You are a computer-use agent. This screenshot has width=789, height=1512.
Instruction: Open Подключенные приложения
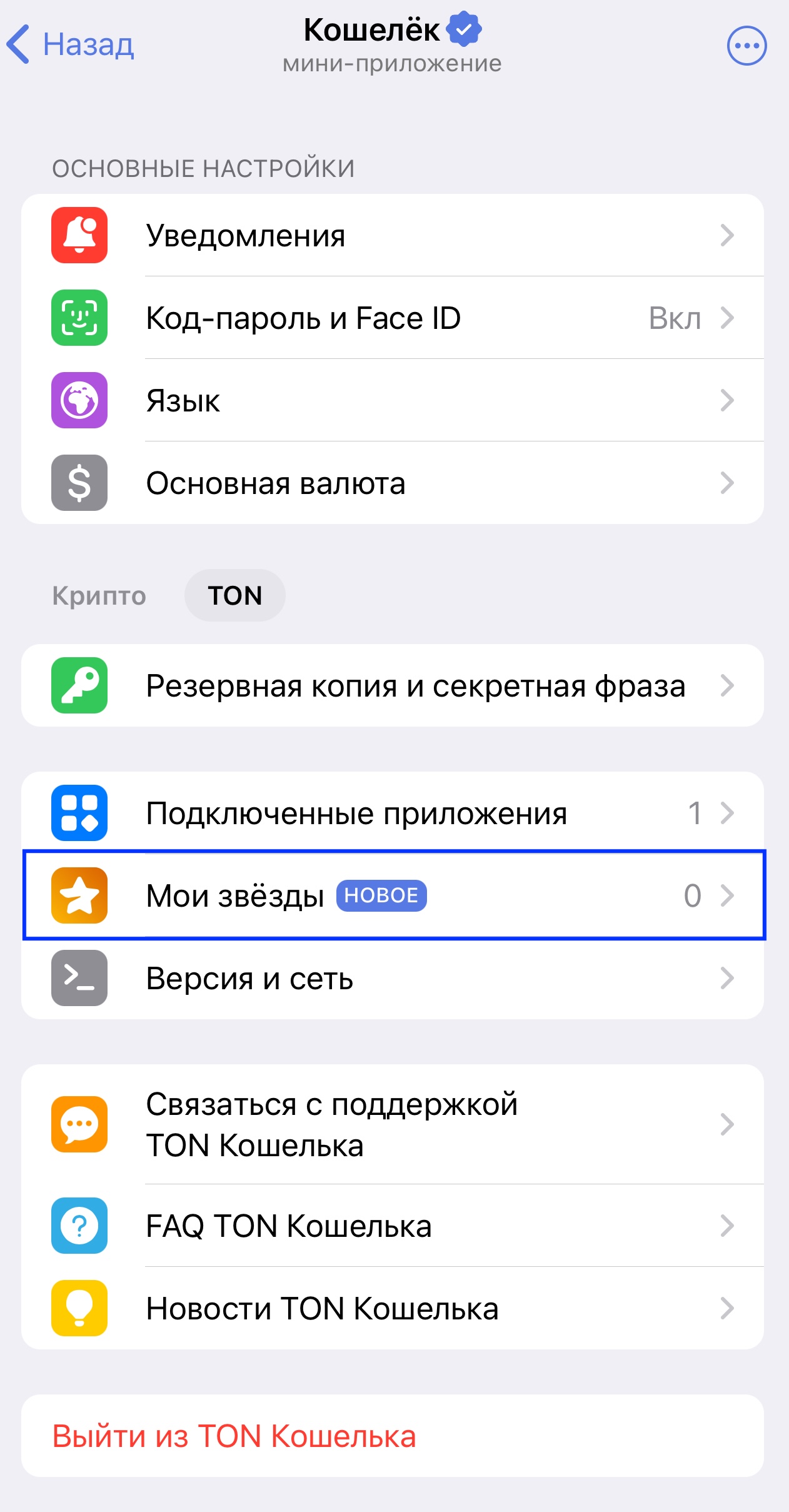393,813
